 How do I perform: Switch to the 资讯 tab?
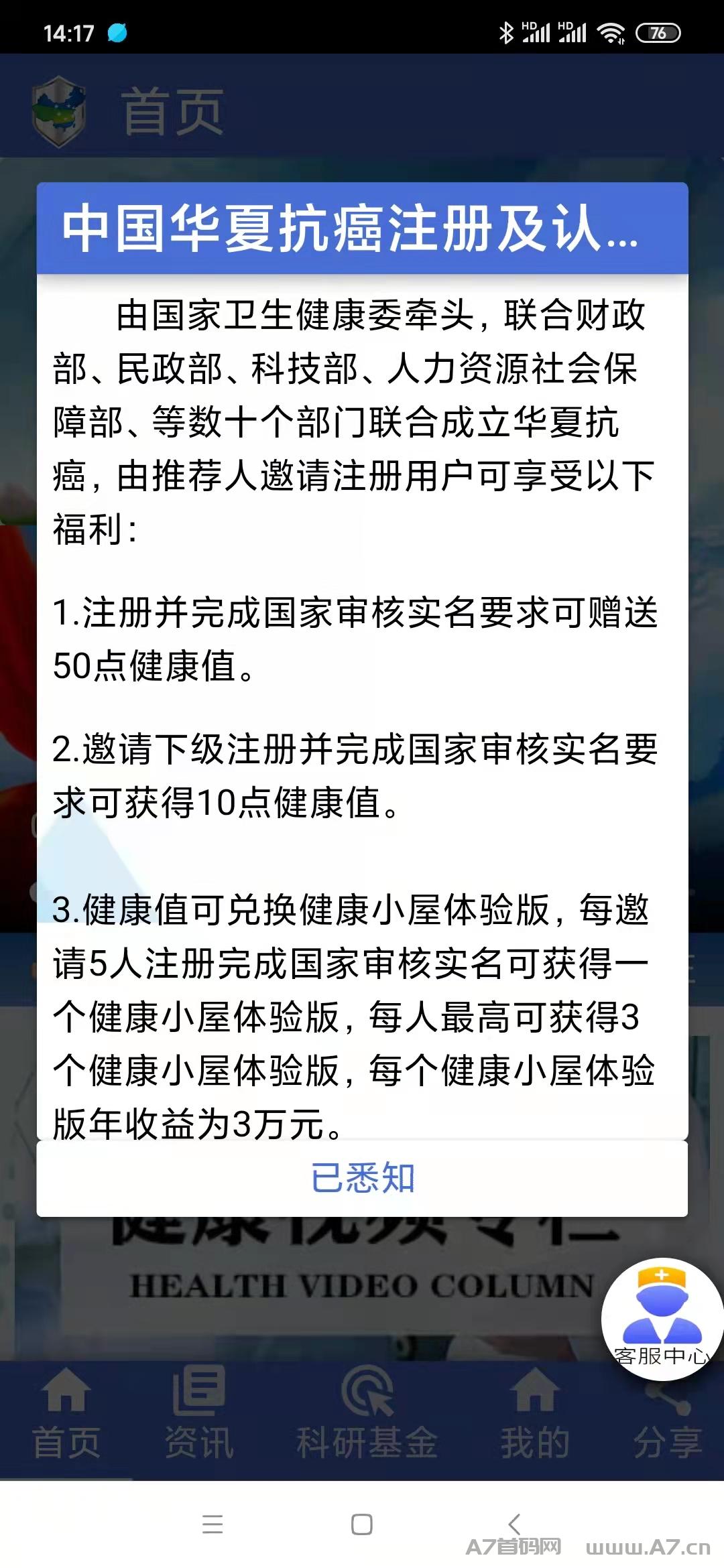(x=199, y=1414)
